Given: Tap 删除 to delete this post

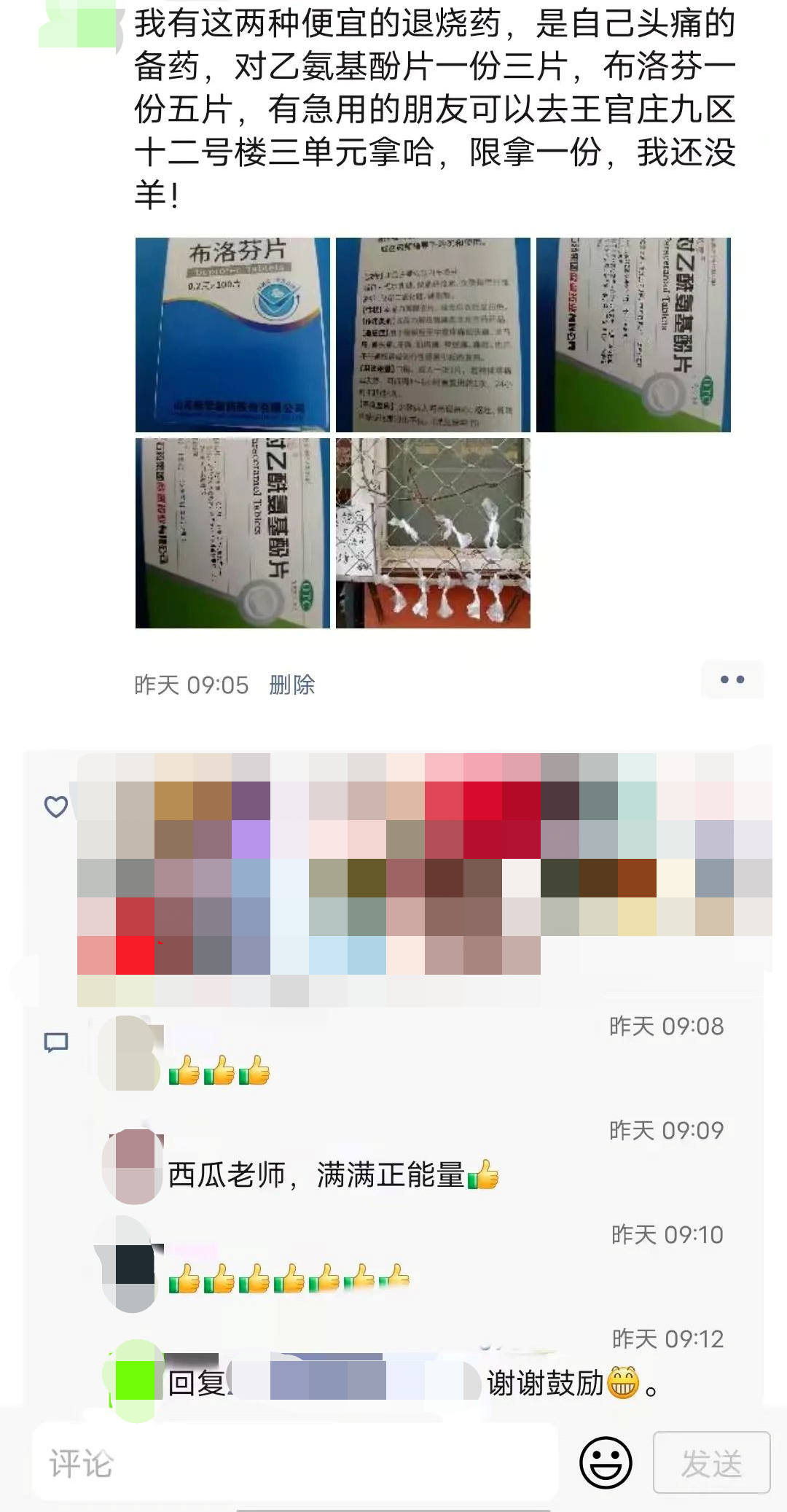Looking at the screenshot, I should click(292, 685).
